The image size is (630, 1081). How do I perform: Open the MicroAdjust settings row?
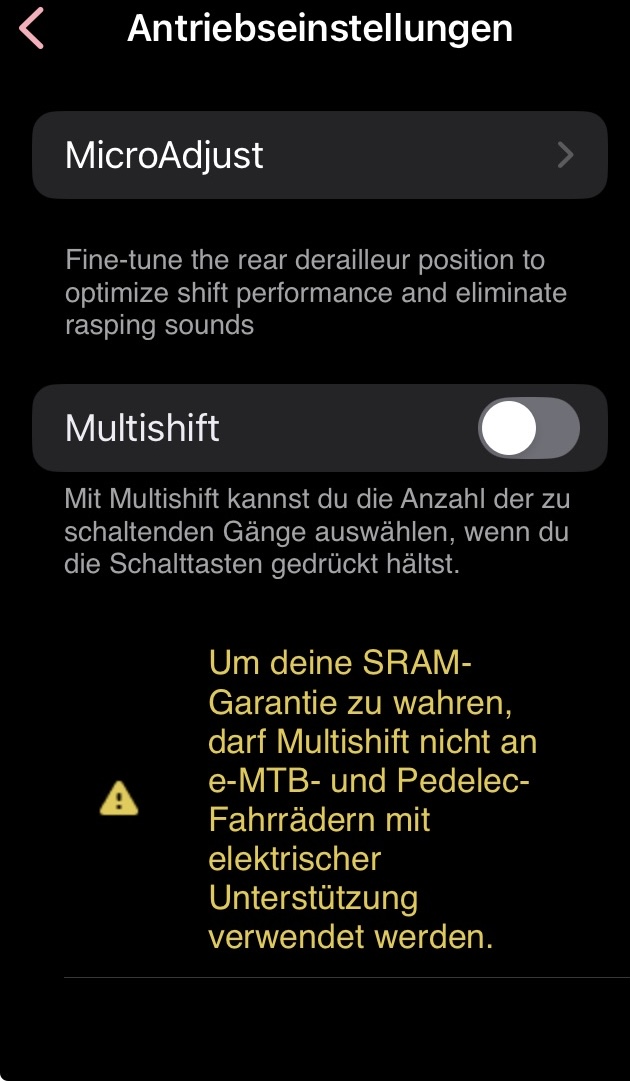[x=320, y=155]
